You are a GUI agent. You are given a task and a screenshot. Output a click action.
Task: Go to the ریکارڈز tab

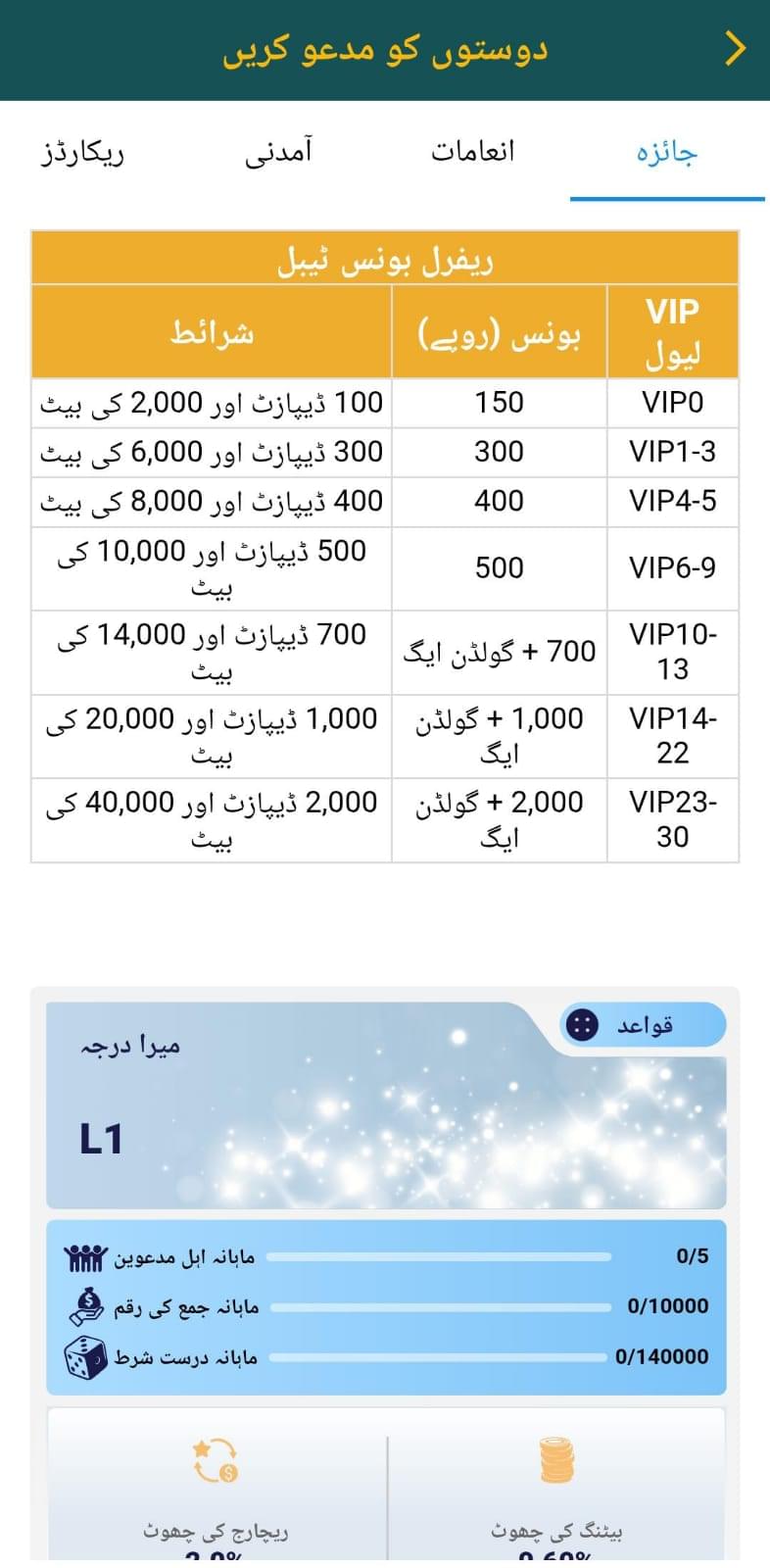pos(83,154)
